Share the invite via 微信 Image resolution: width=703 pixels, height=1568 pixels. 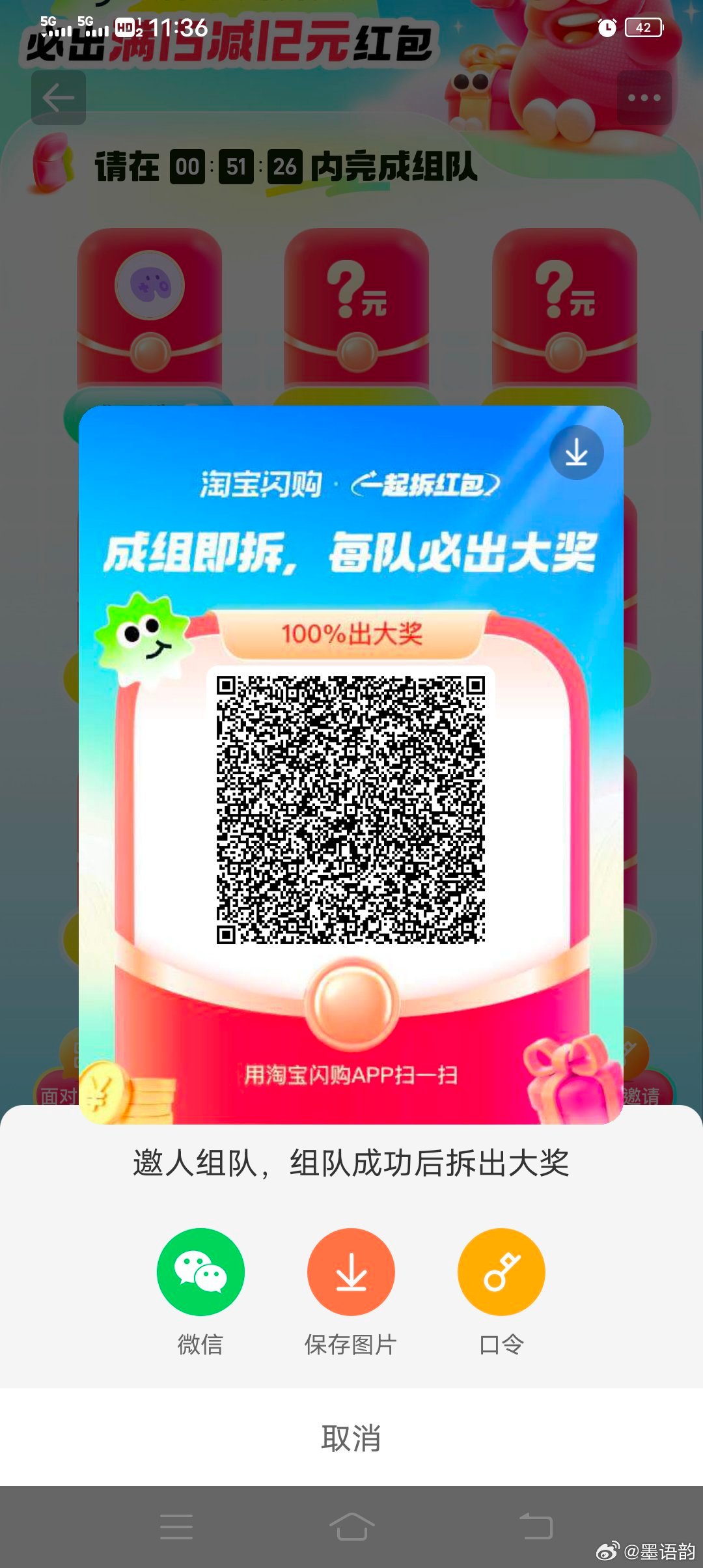200,1272
